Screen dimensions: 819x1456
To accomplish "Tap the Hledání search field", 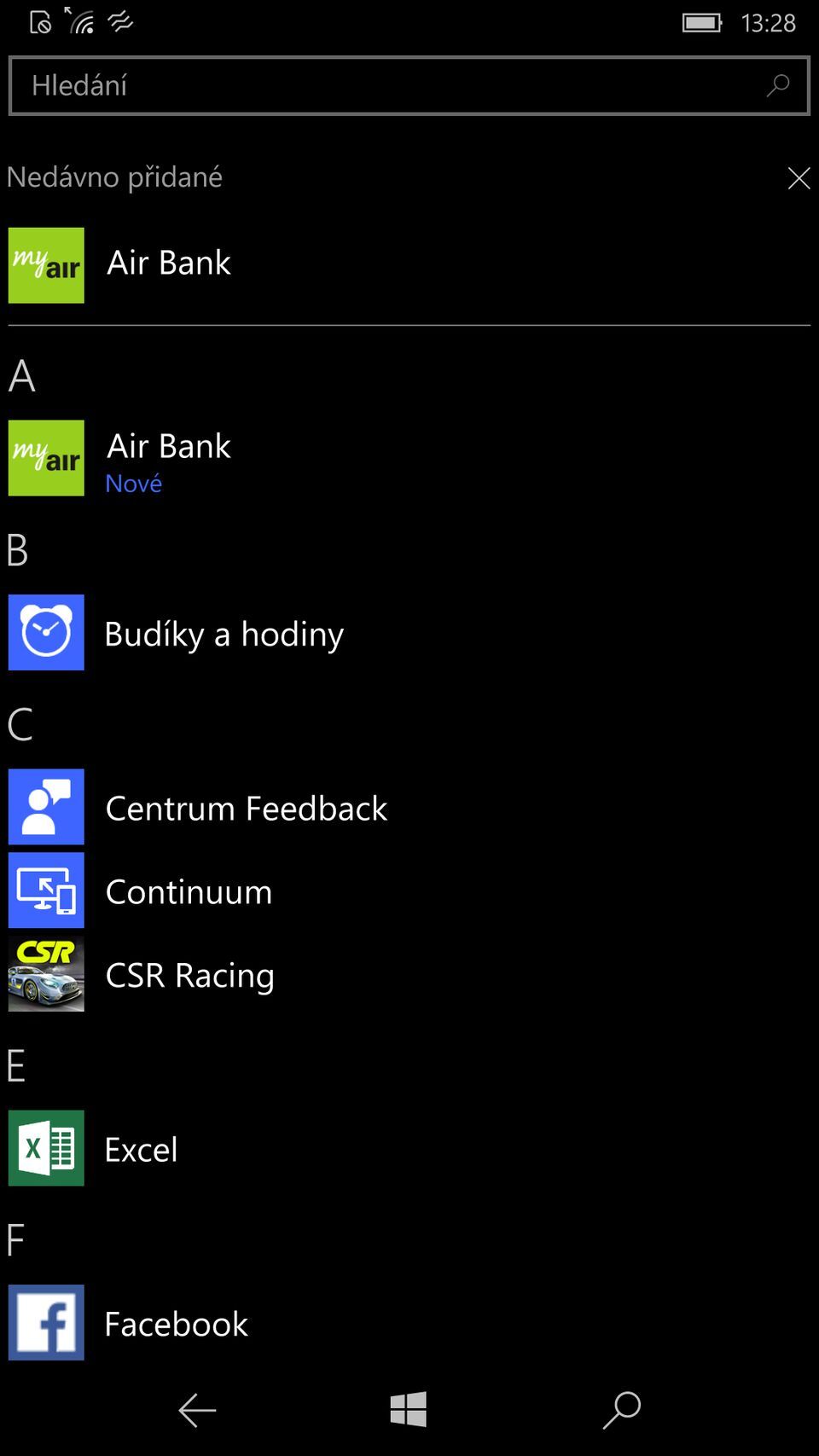I will [392, 85].
